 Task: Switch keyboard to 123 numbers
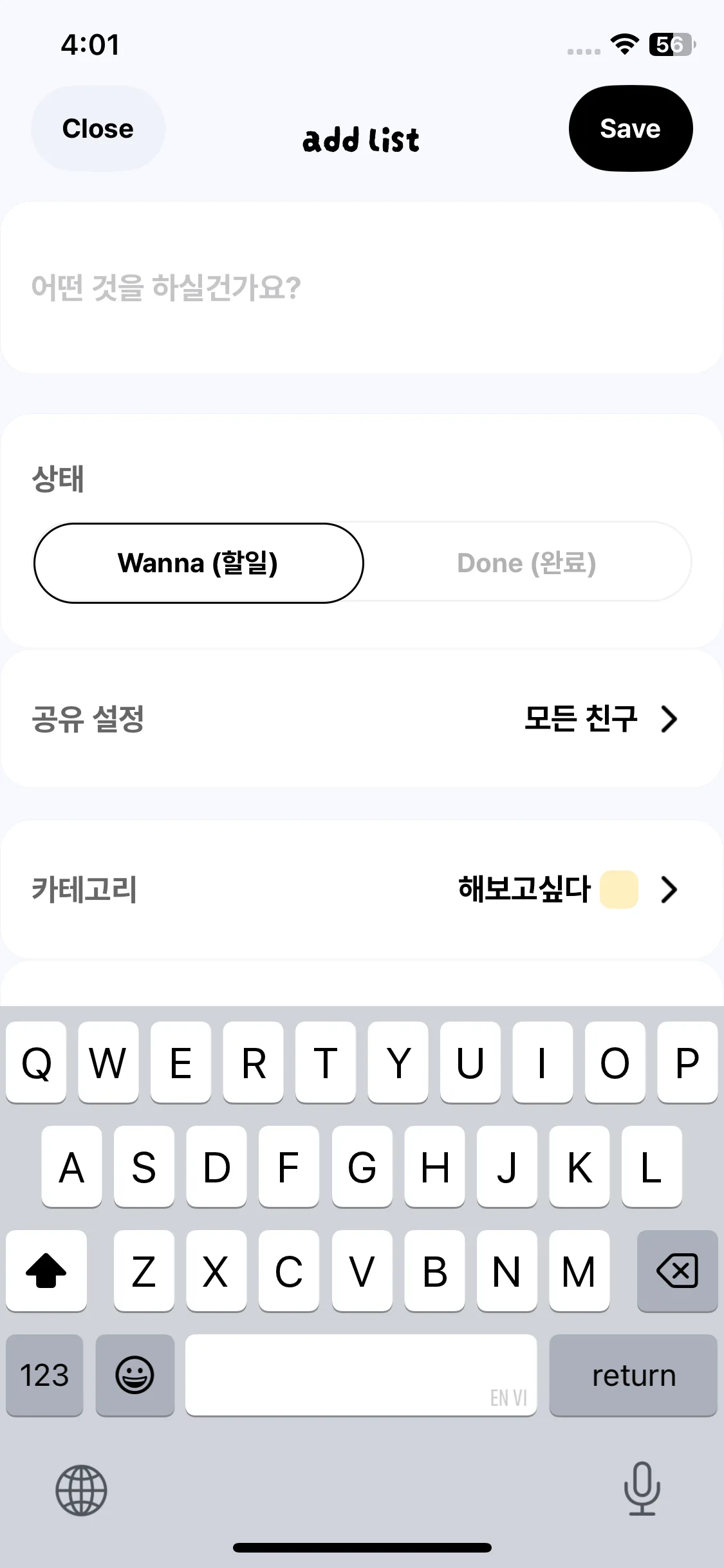tap(44, 1376)
